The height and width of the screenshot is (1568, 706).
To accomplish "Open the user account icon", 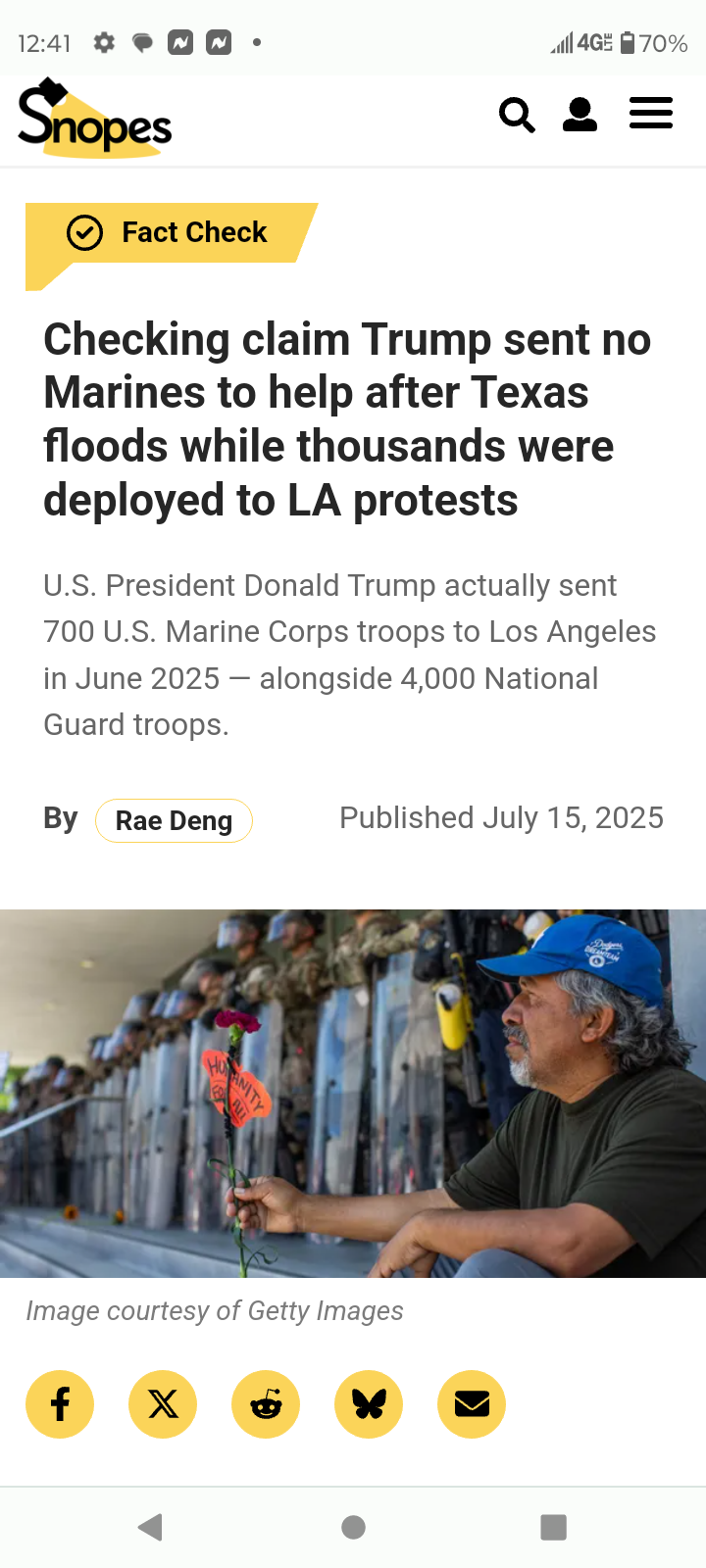I will (580, 115).
